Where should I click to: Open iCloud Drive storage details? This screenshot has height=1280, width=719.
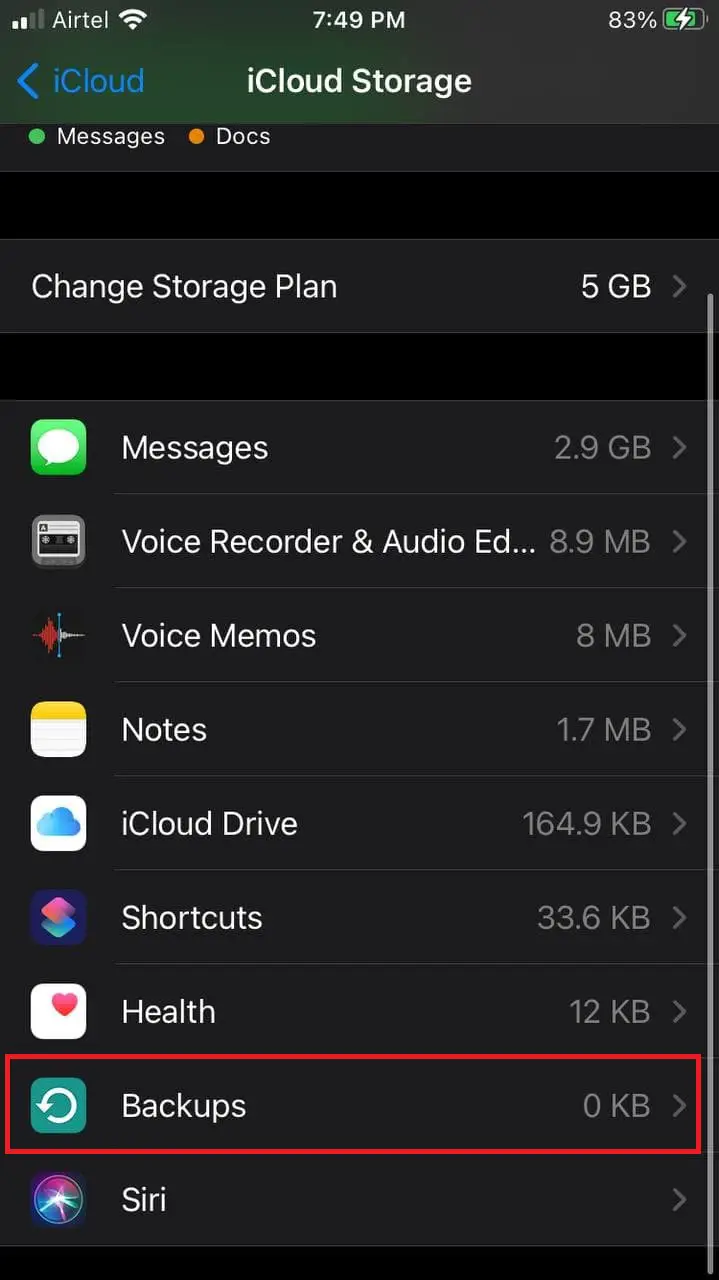pos(359,823)
